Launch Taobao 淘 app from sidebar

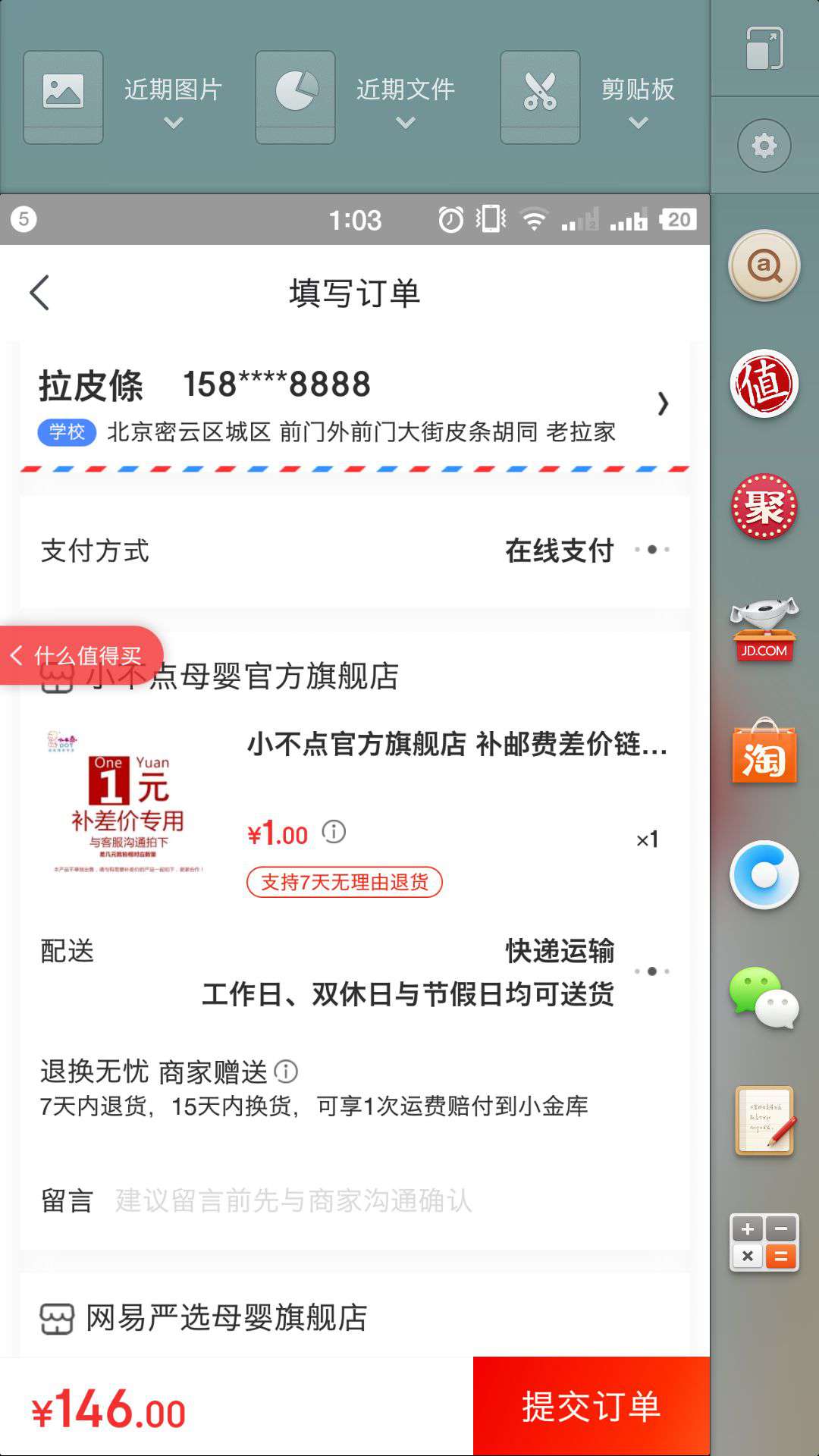764,752
